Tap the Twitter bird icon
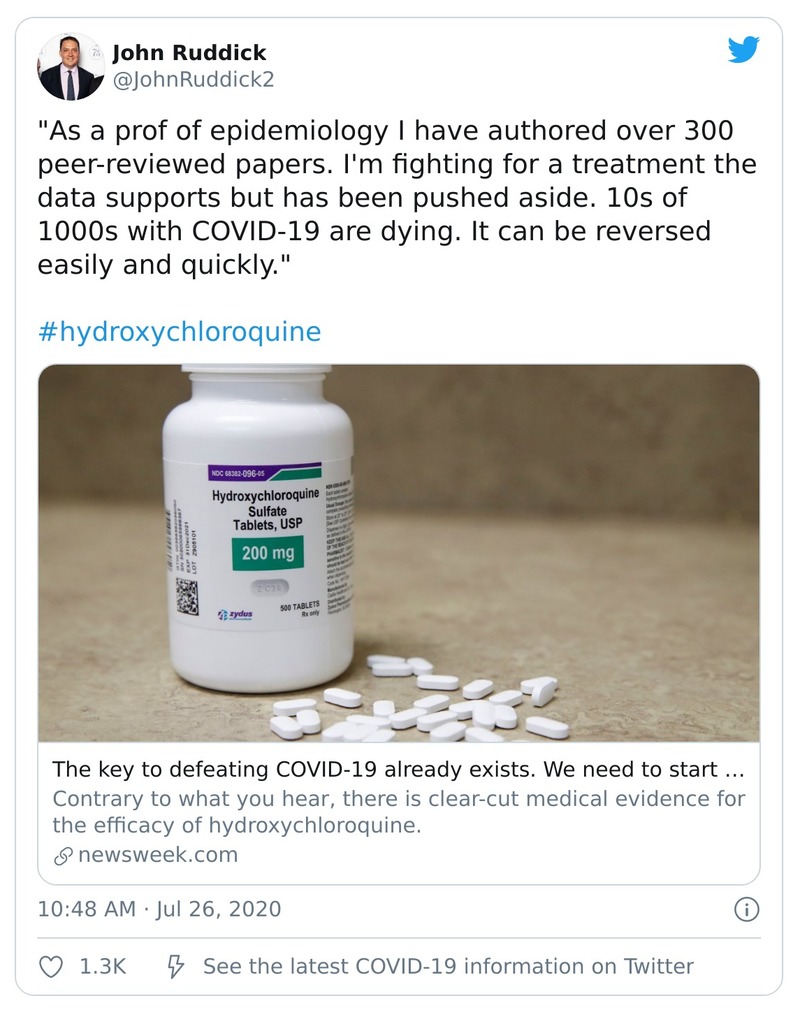 743,51
